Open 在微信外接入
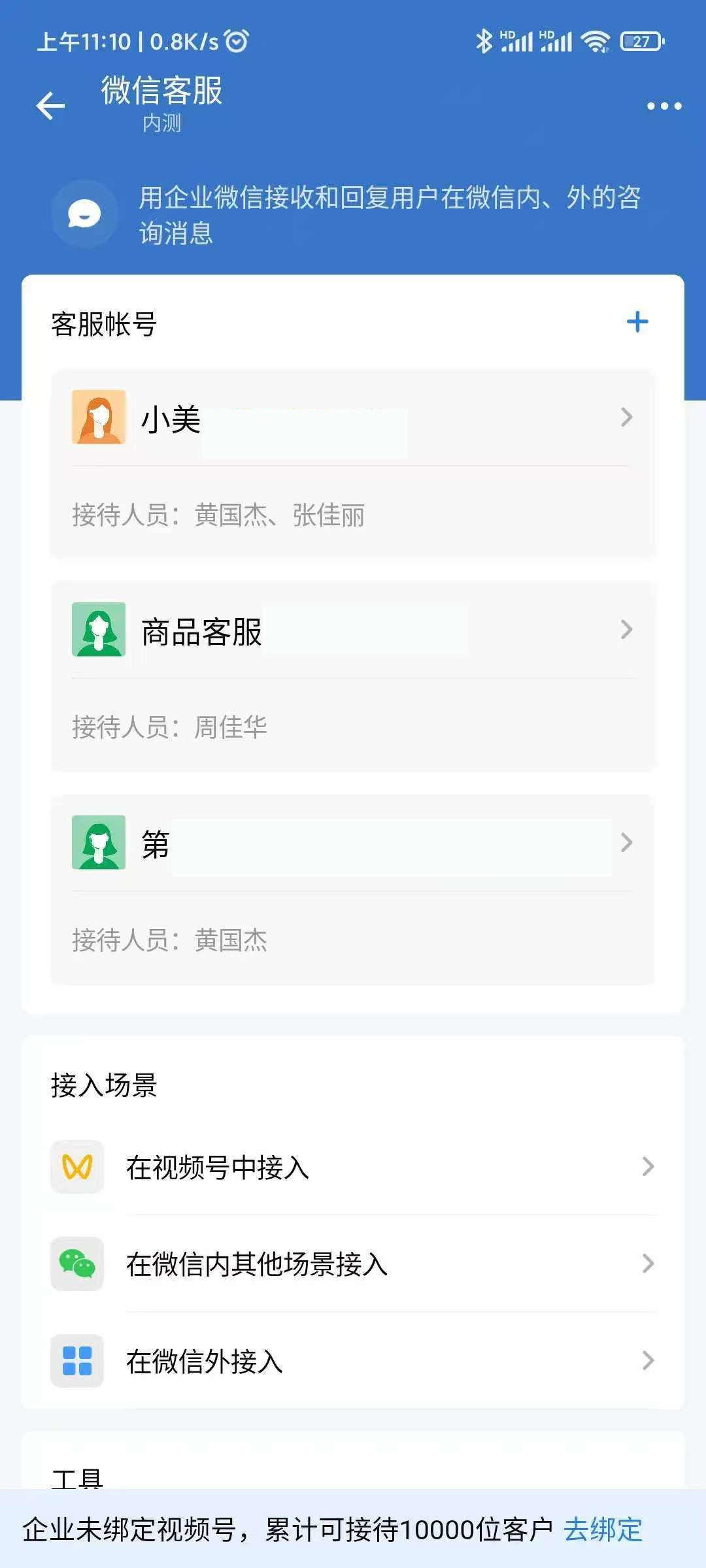Image resolution: width=706 pixels, height=1568 pixels. coord(353,1361)
